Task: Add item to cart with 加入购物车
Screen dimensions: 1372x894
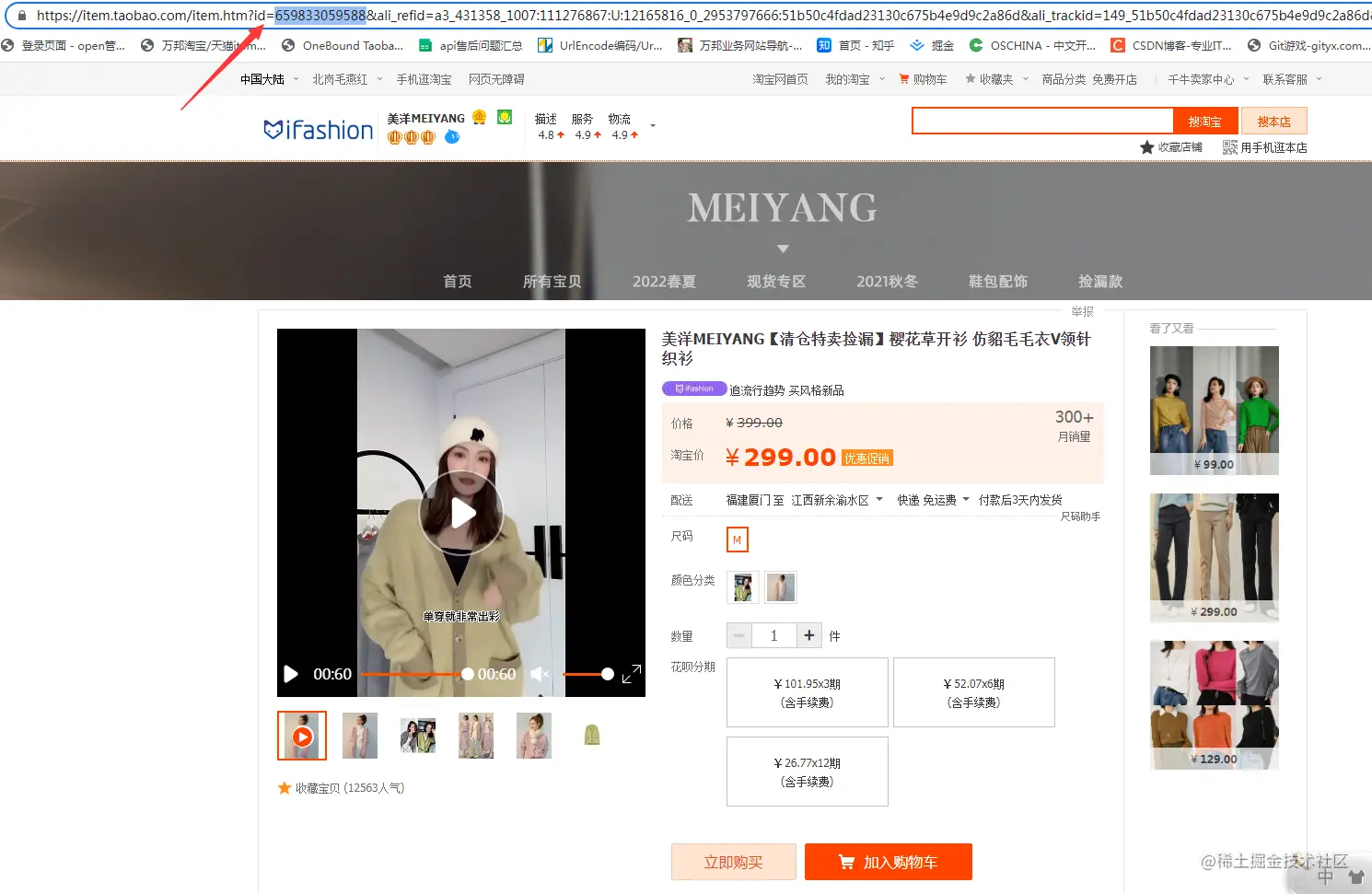Action: click(x=888, y=862)
